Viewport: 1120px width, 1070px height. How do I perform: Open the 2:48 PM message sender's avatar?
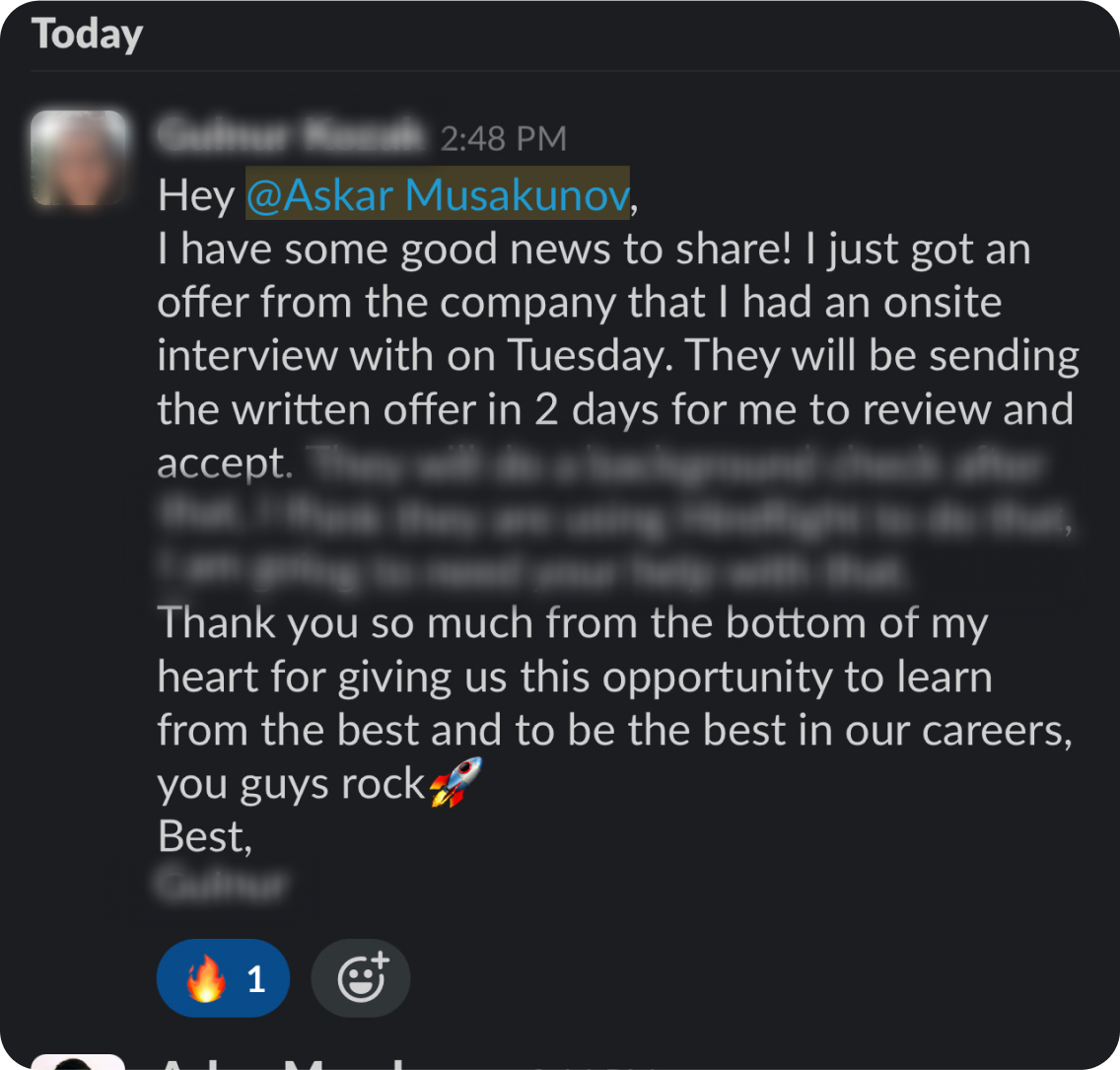[x=79, y=158]
